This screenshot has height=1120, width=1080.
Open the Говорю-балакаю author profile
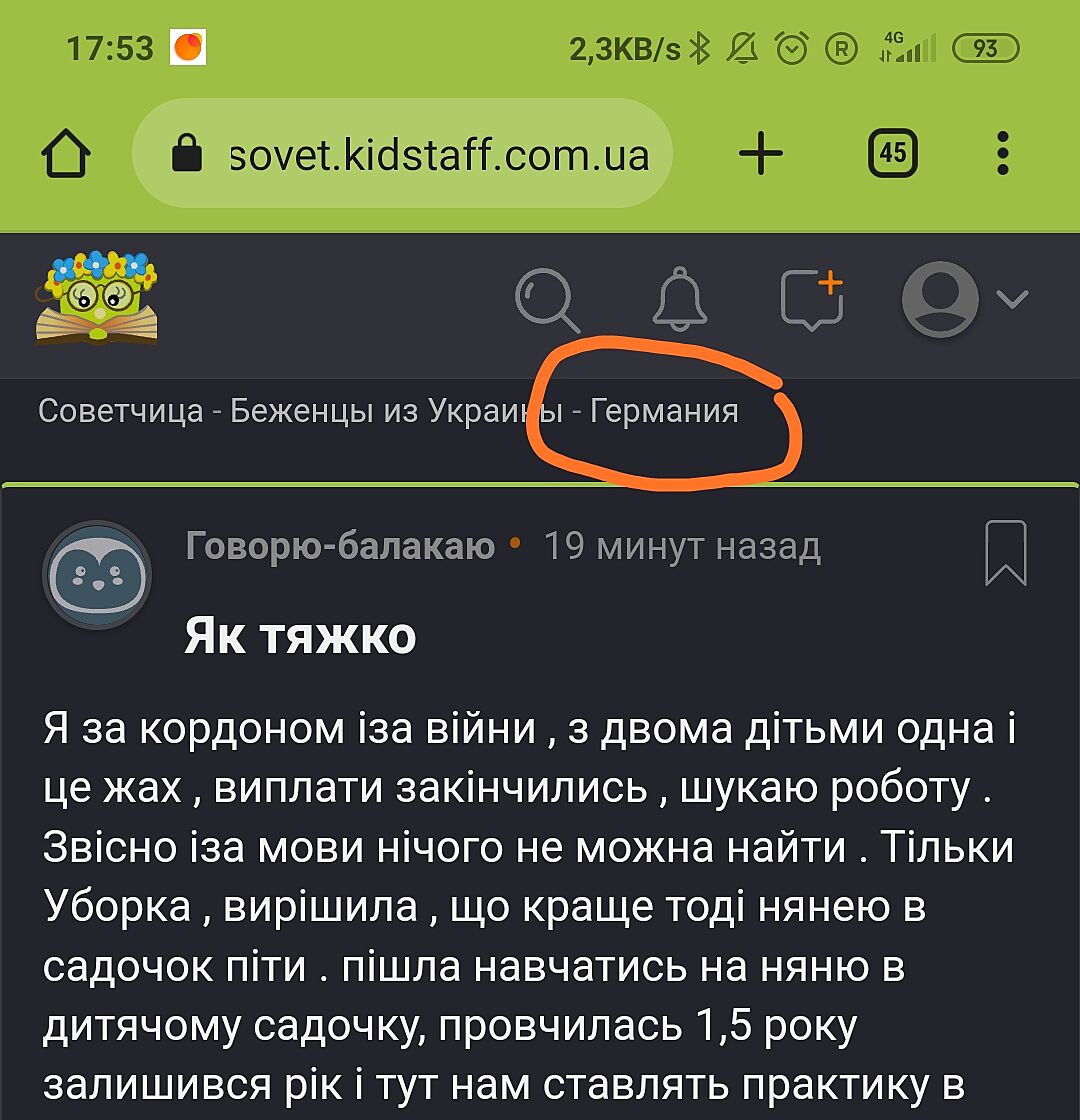(x=340, y=546)
